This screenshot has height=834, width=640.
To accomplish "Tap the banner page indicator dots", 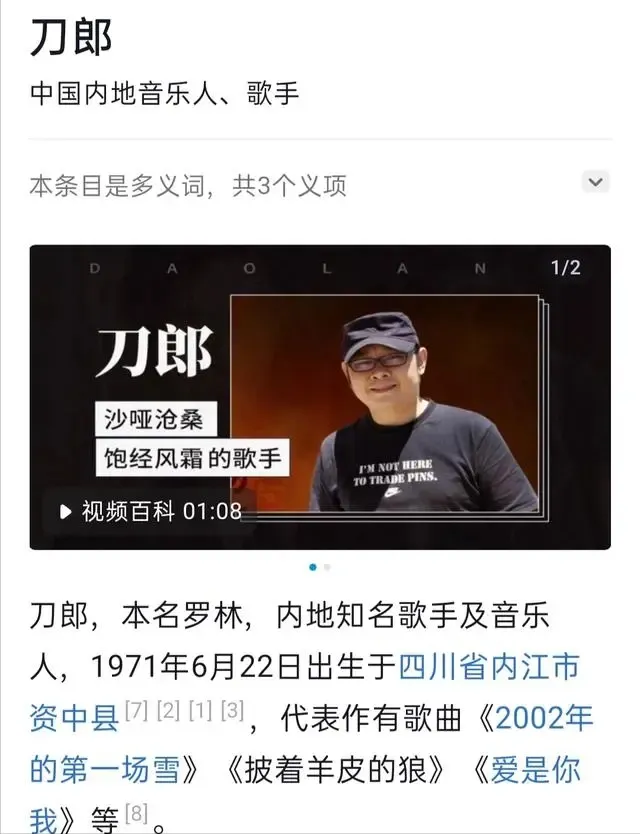I will [x=319, y=567].
